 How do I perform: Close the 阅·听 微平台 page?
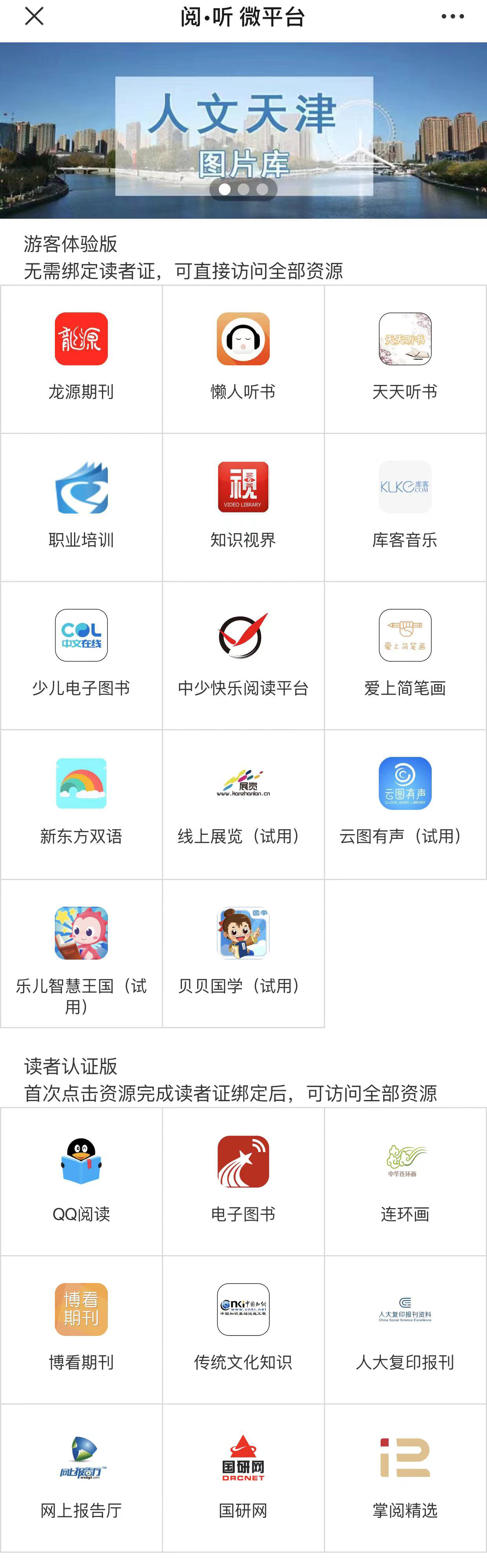34,16
